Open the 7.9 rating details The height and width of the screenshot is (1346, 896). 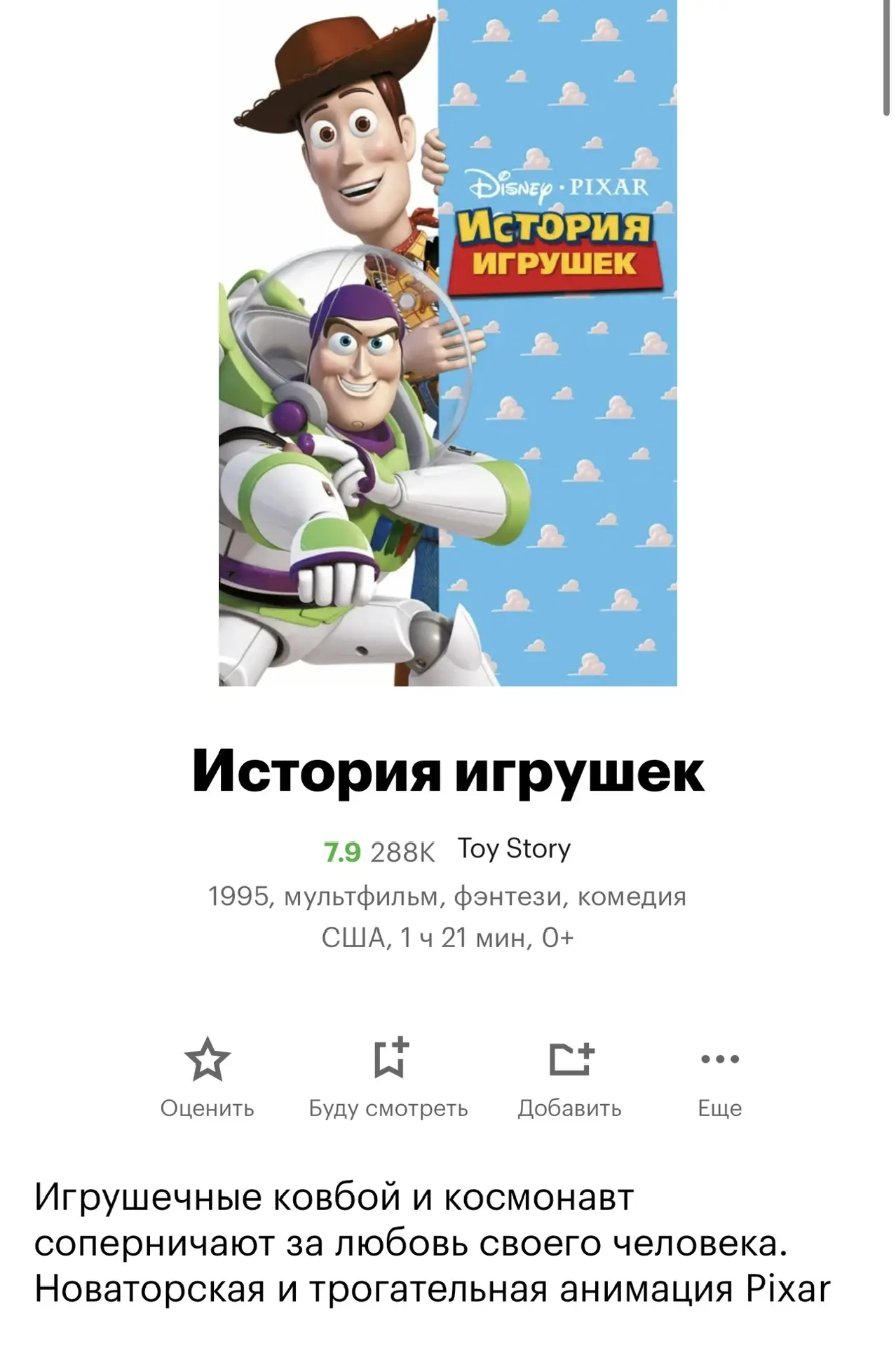pos(342,852)
